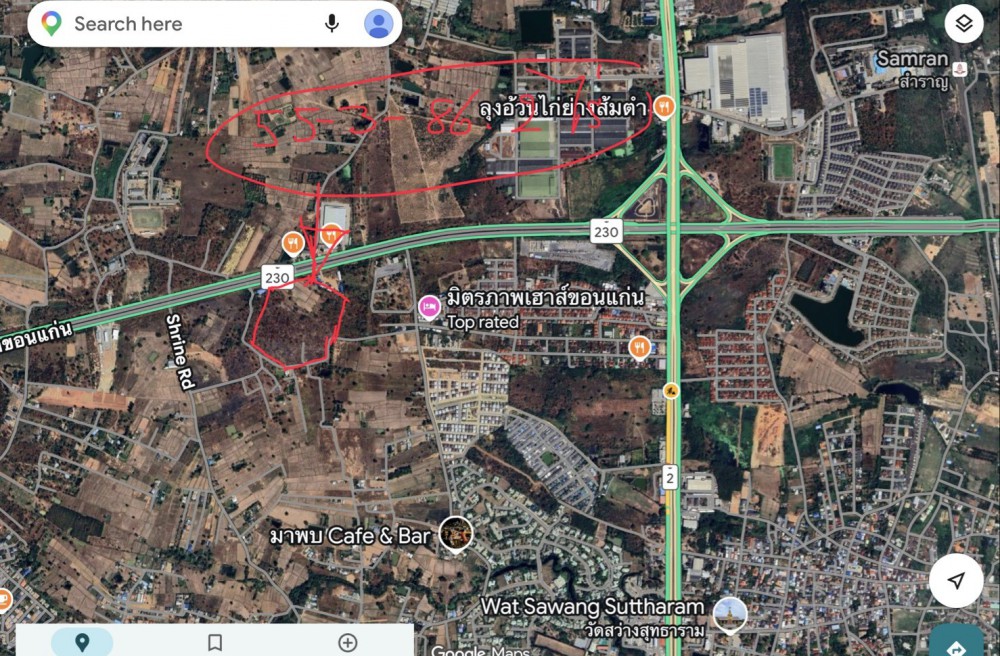Select the ลุงอ้วนไก่ย่างส้มตำ restaurant pin
1000x656 pixels.
[665, 107]
